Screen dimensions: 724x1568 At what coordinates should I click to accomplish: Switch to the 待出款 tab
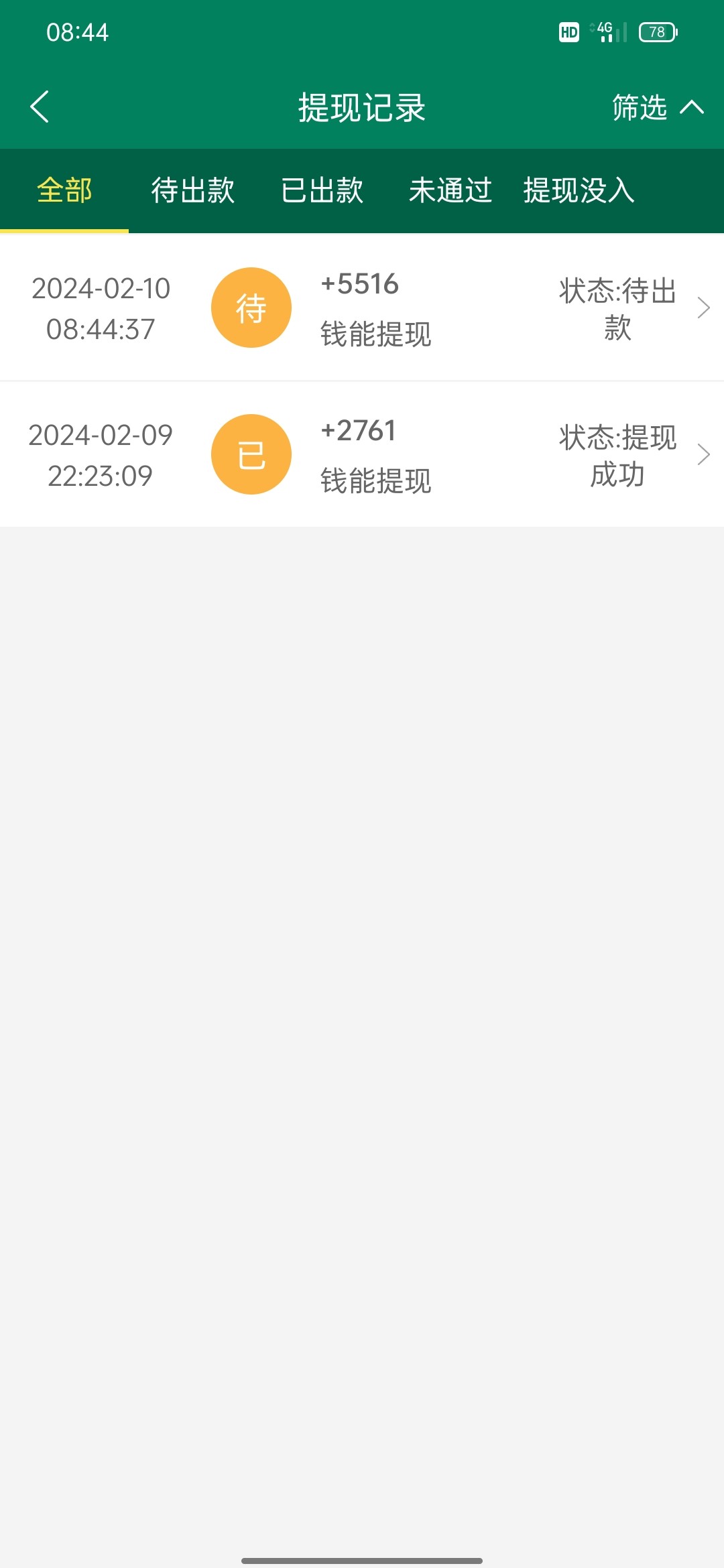[193, 190]
